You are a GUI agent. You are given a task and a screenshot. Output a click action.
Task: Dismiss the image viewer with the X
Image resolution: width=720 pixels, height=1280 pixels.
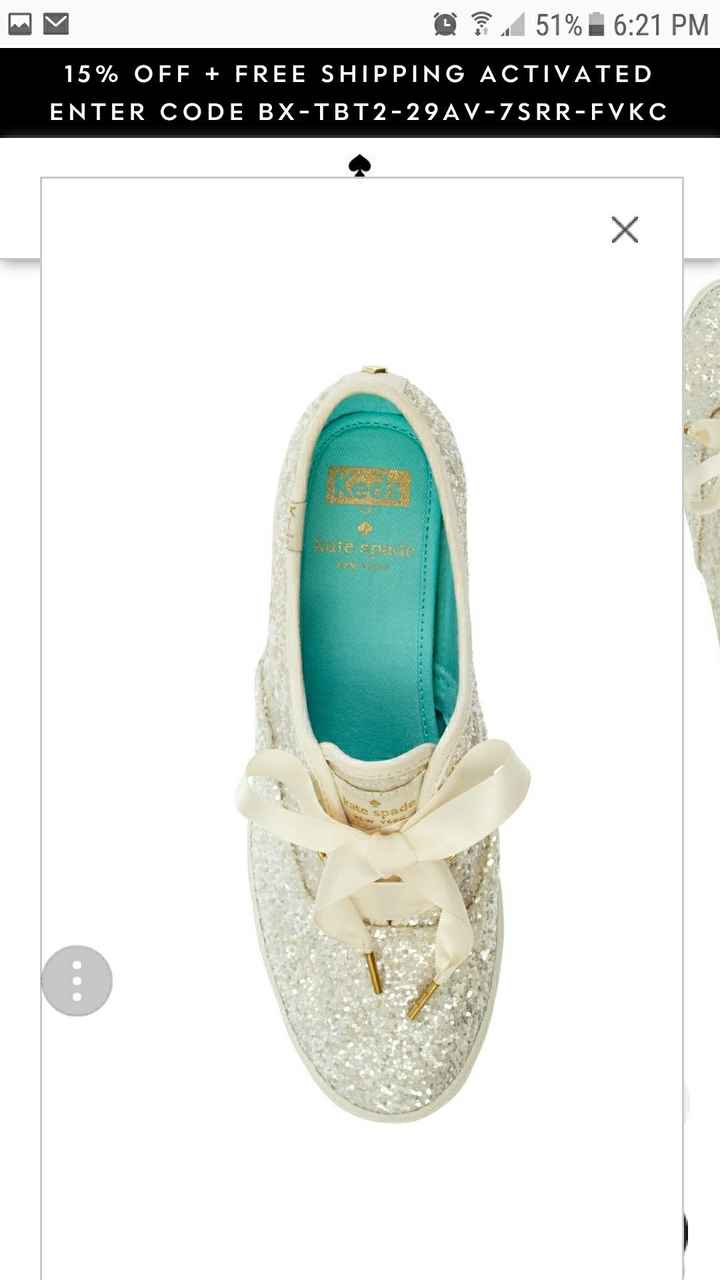pos(624,229)
